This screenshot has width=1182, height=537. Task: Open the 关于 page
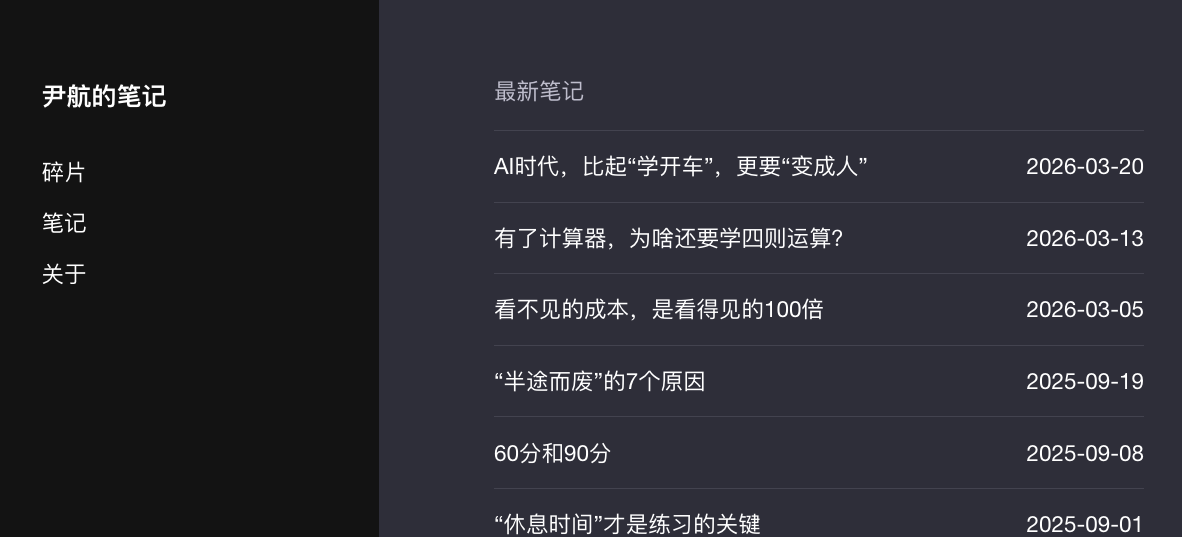pyautogui.click(x=64, y=274)
